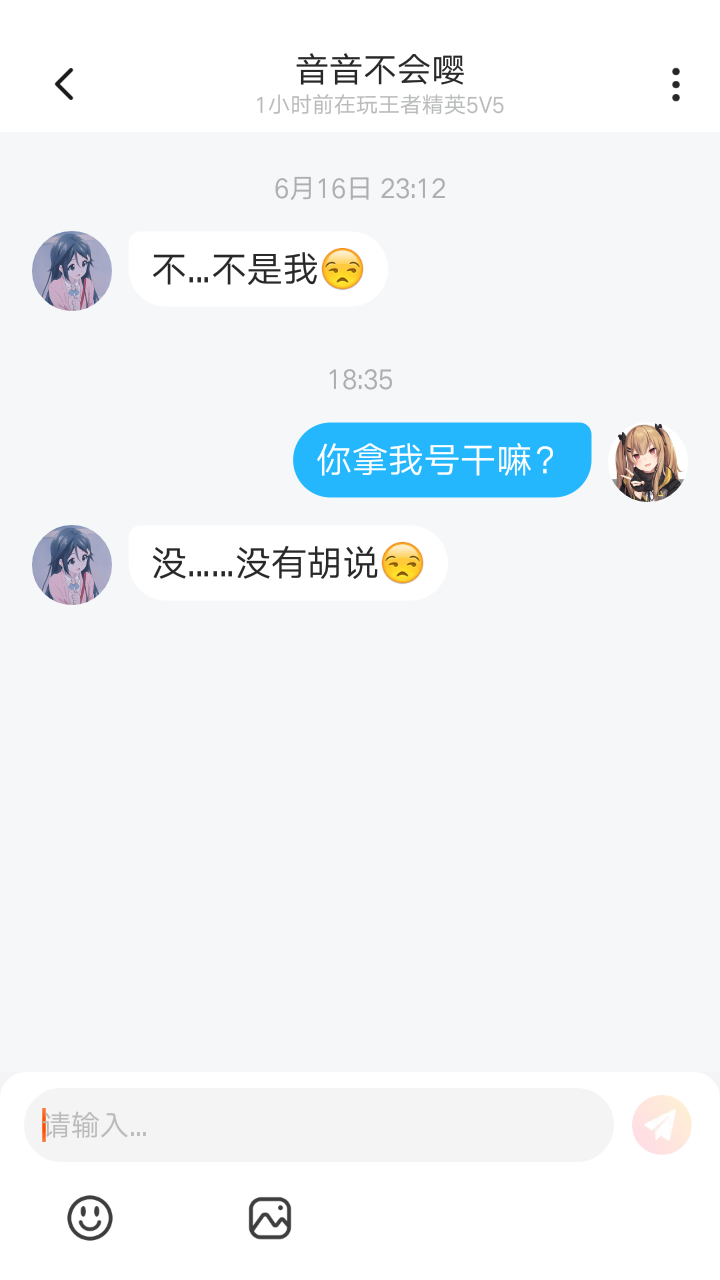Image resolution: width=720 pixels, height=1280 pixels.
Task: Send the message with the paper plane
Action: point(661,1125)
